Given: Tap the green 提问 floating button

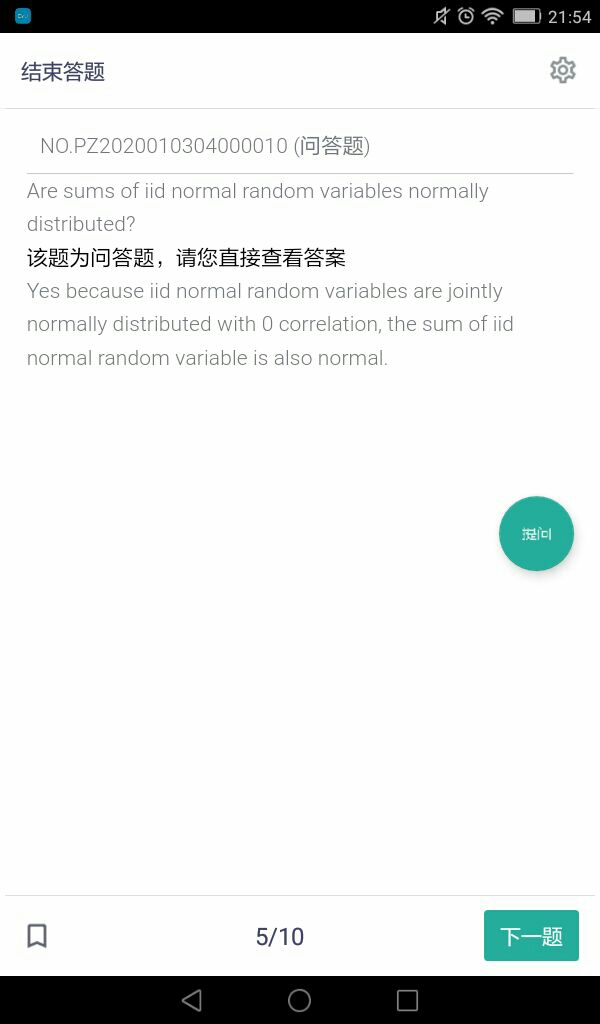Looking at the screenshot, I should 536,534.
